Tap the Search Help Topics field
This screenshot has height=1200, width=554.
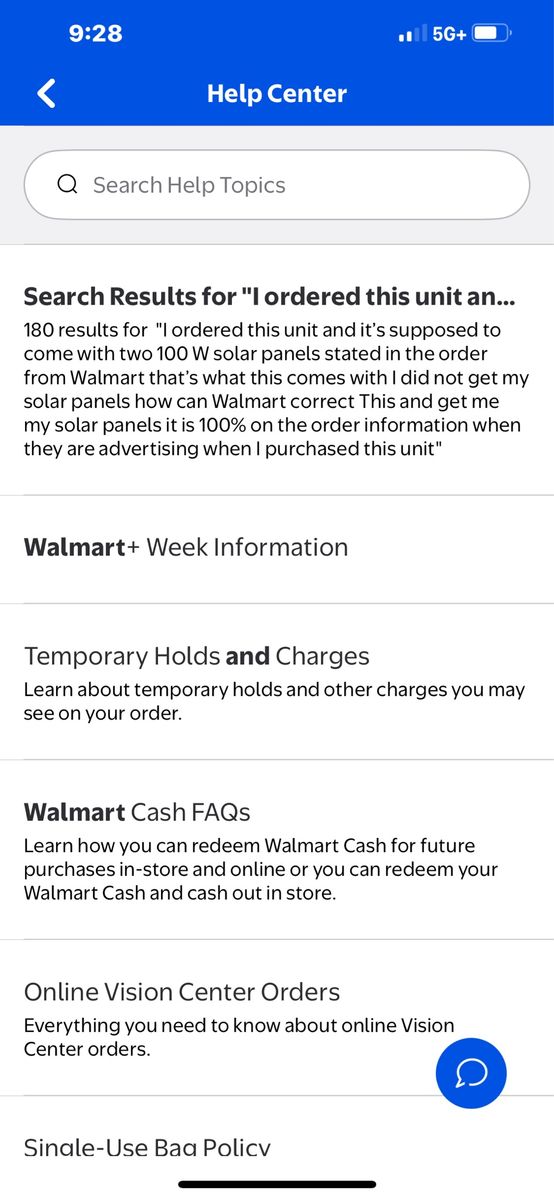(x=277, y=185)
